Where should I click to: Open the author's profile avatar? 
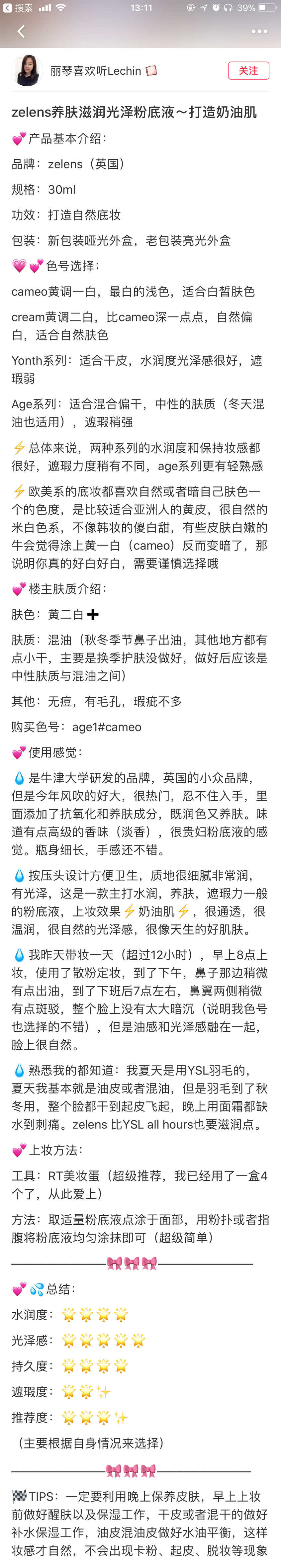27,71
